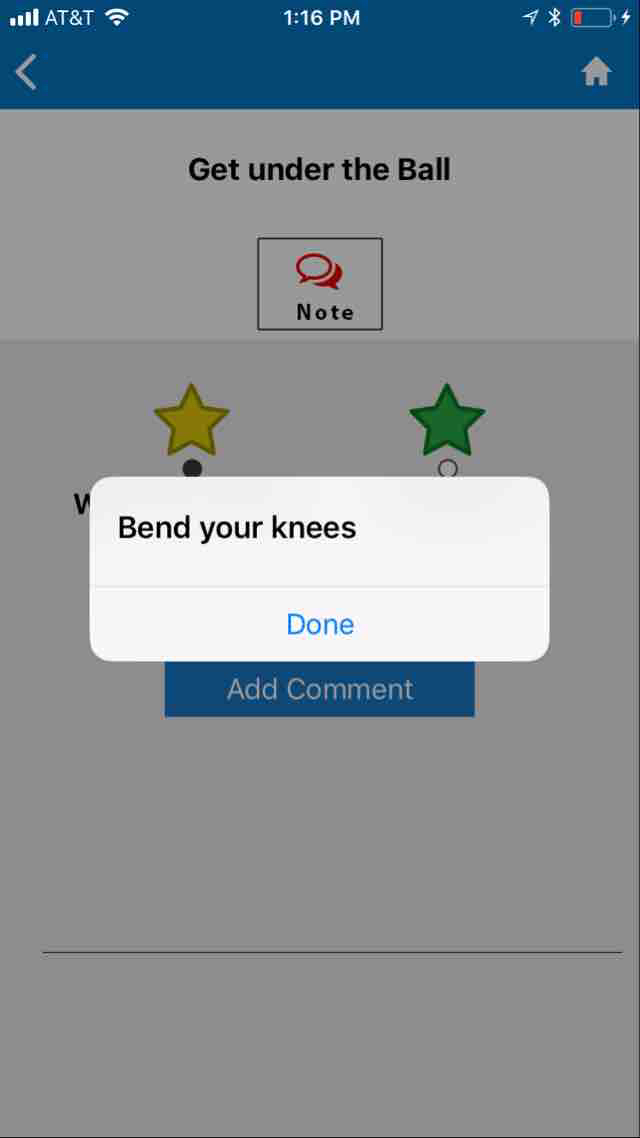Open the Note button
The image size is (640, 1138).
click(320, 284)
